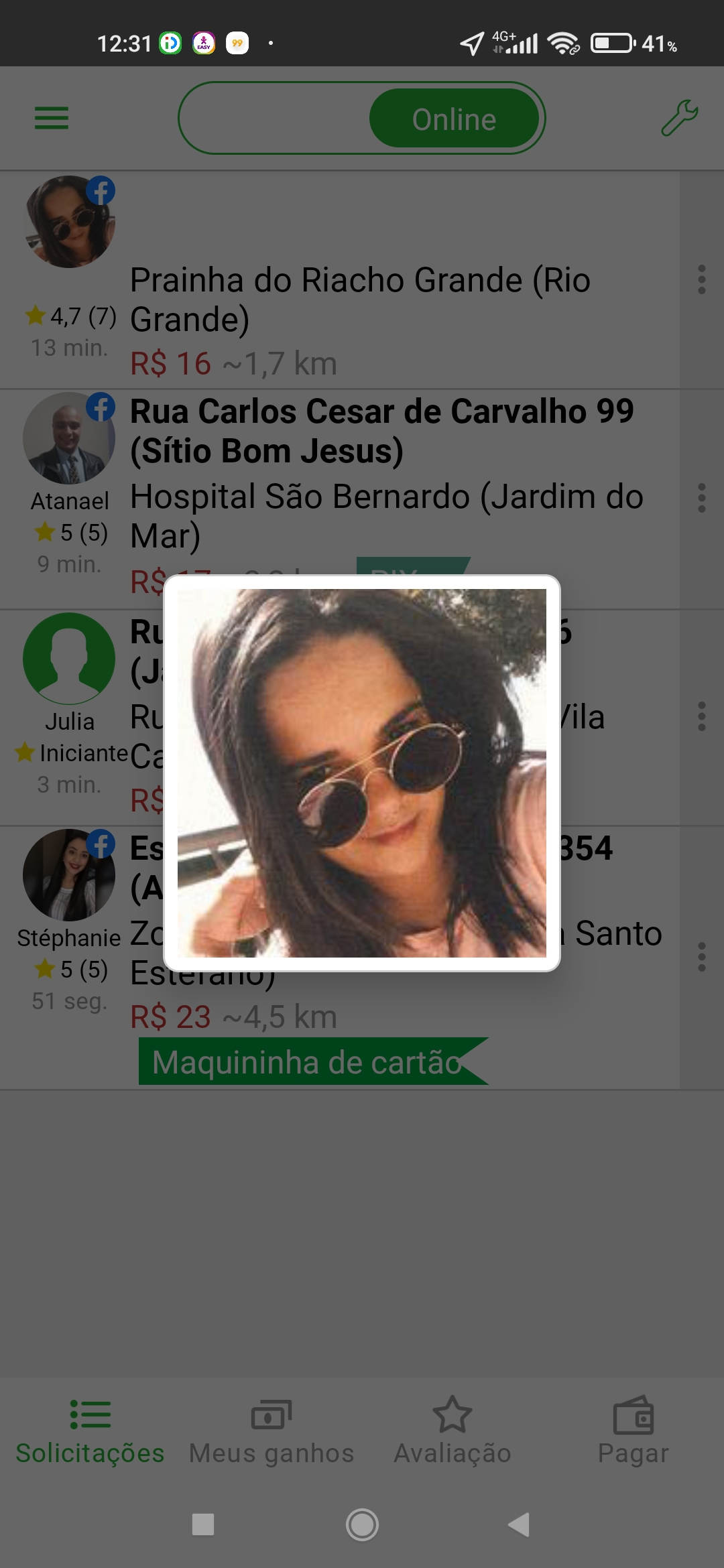
Task: Go to the Pagar tab
Action: click(x=633, y=1431)
